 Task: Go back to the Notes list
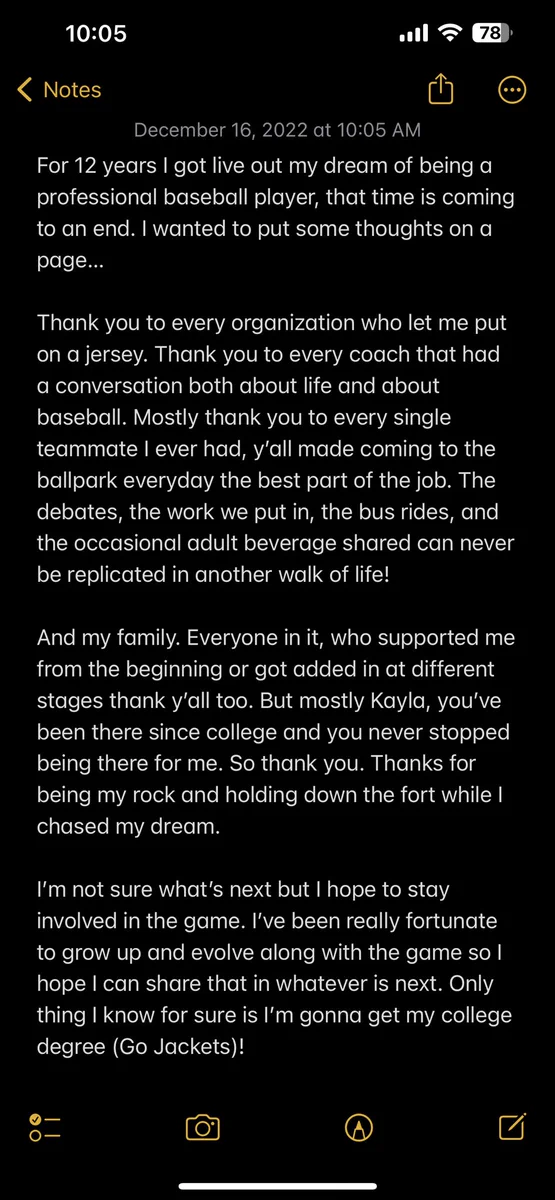[x=59, y=89]
